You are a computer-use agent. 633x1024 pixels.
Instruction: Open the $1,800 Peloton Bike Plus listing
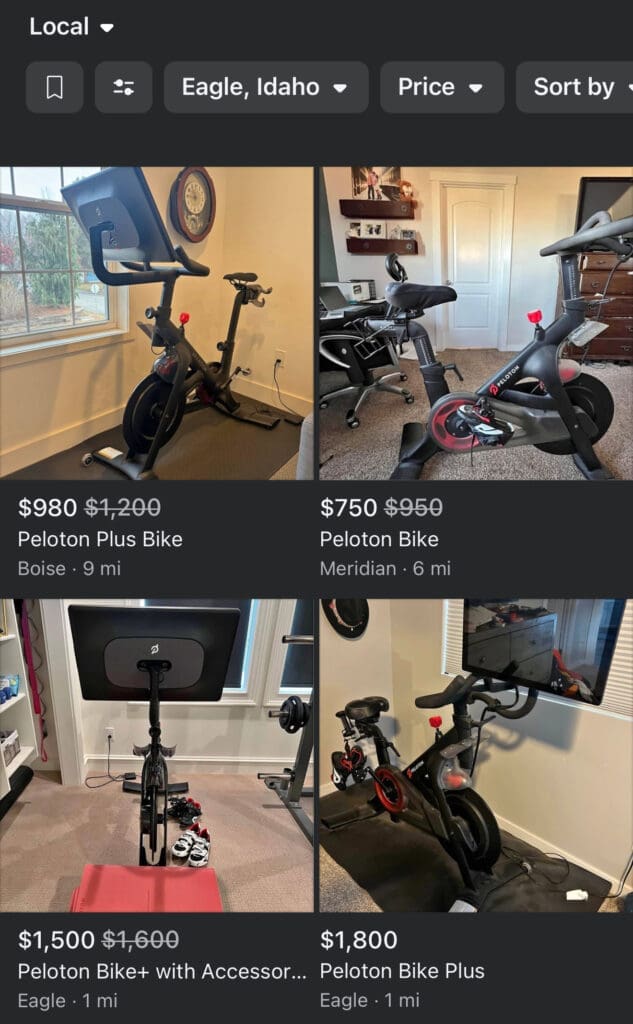(476, 756)
